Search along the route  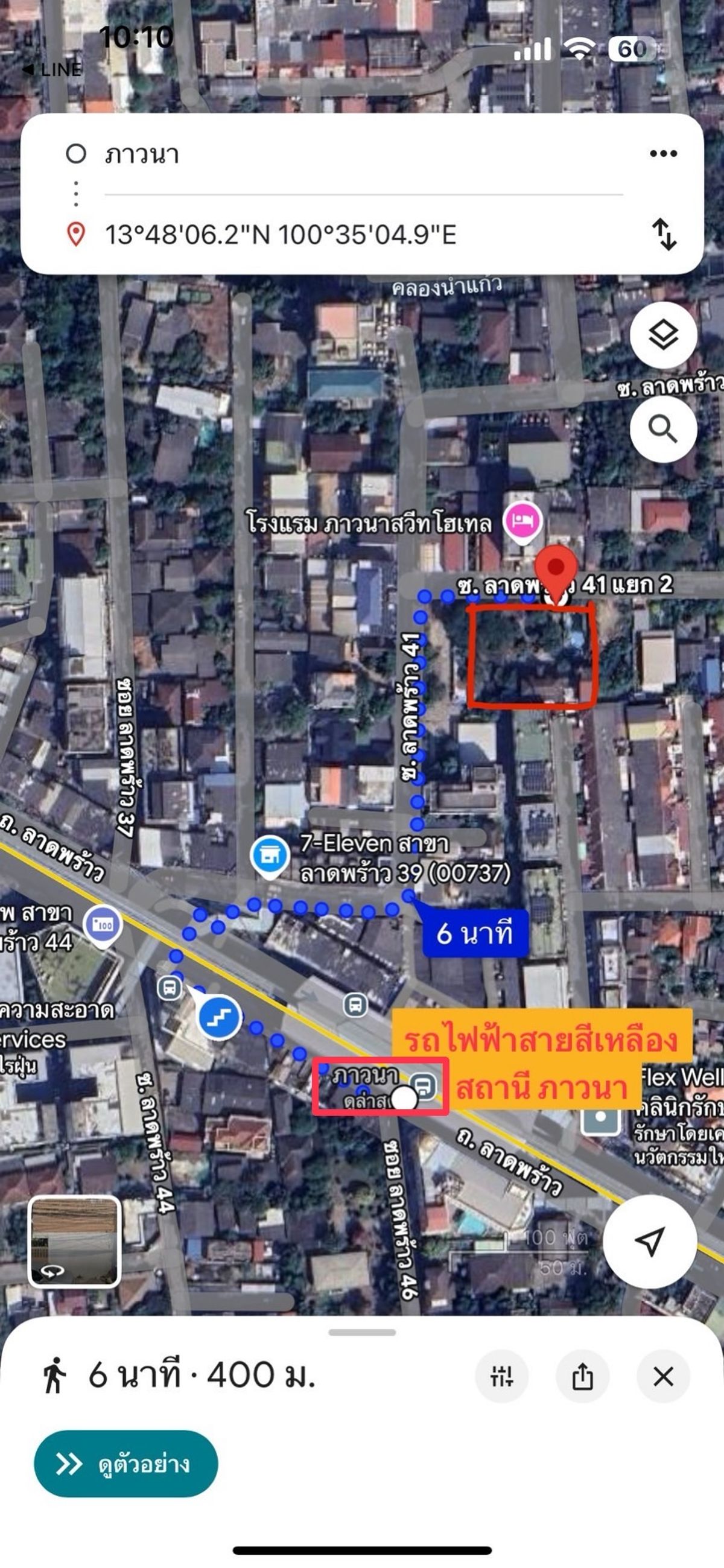[663, 429]
